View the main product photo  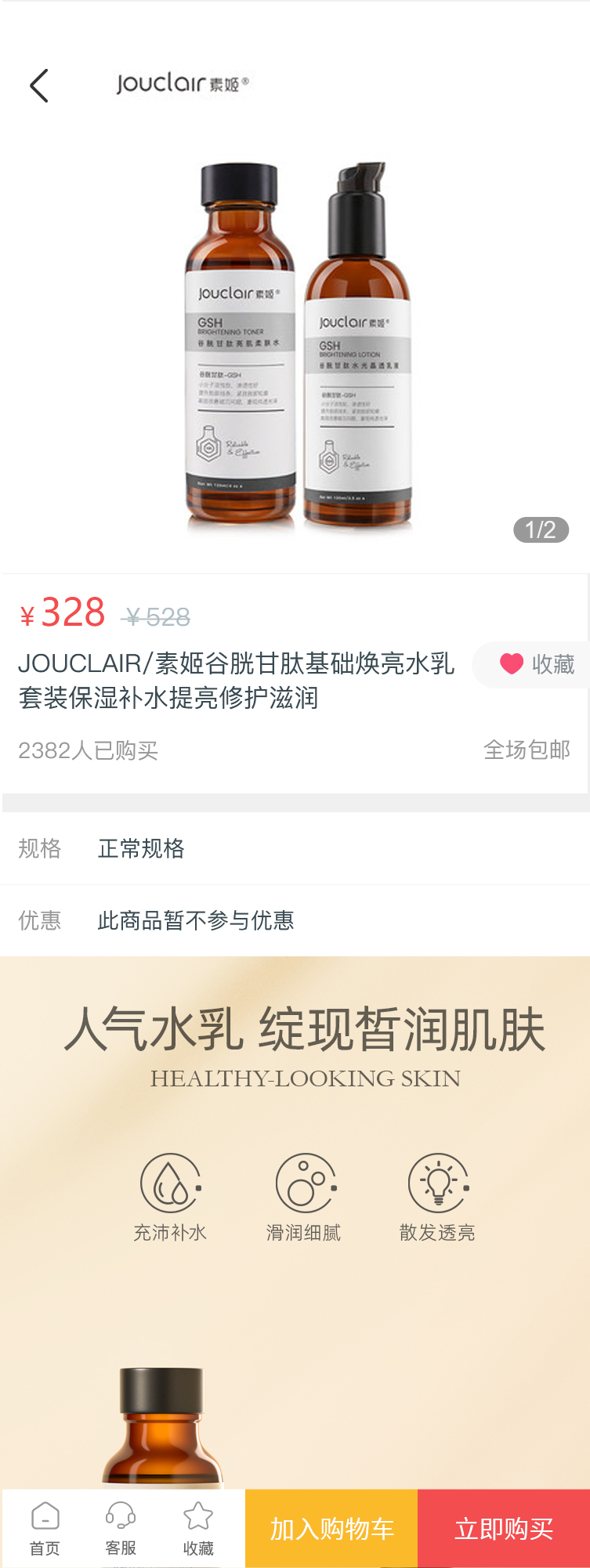coord(298,345)
